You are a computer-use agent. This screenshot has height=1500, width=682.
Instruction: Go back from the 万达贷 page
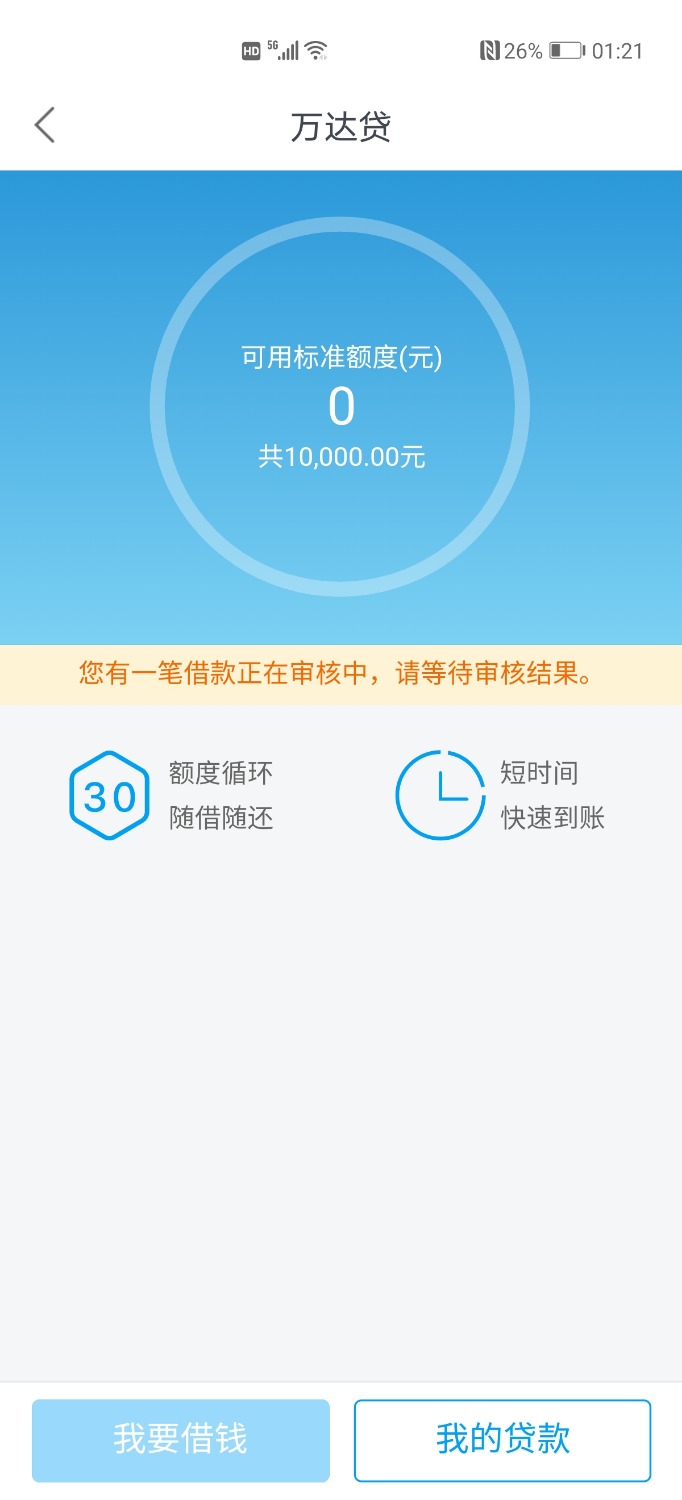44,126
